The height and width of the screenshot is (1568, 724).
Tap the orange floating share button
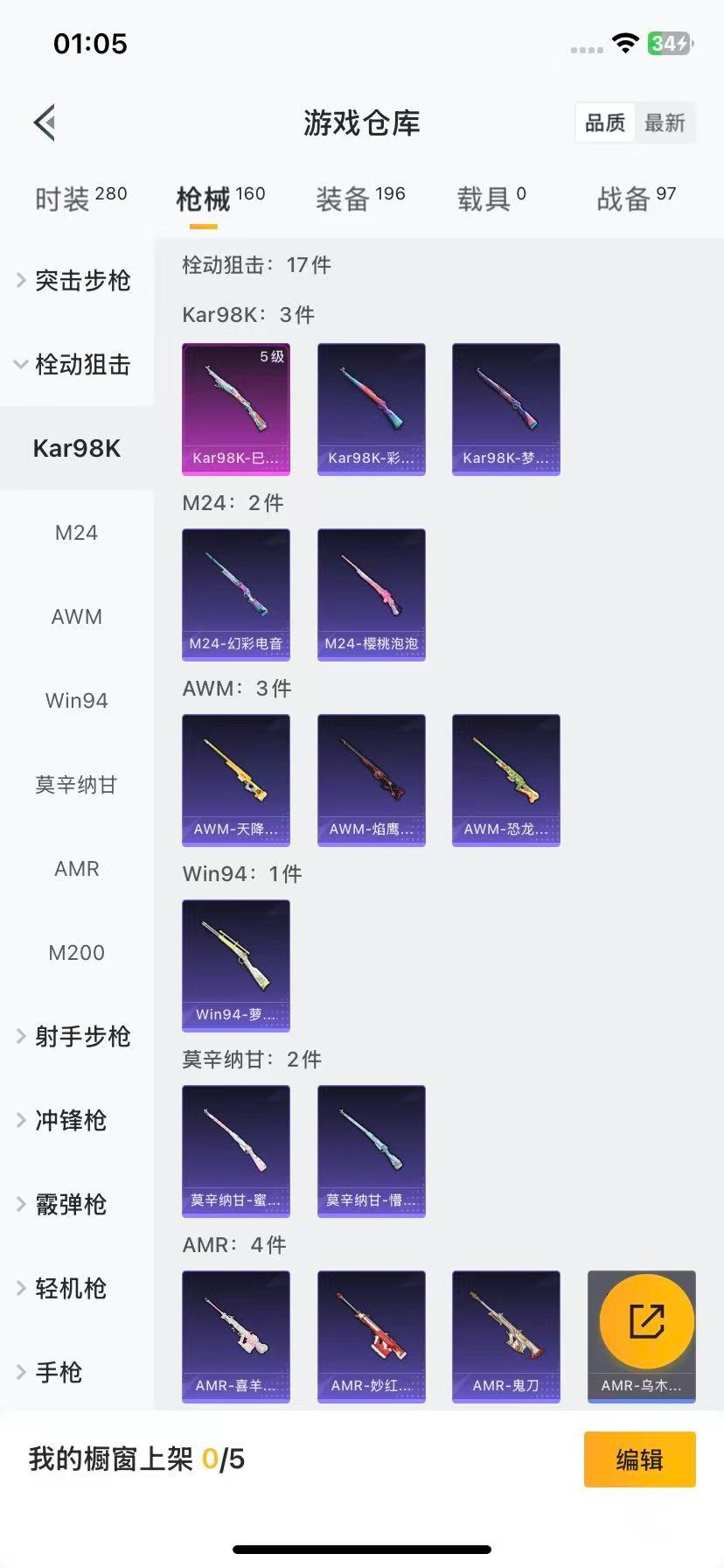click(647, 1321)
